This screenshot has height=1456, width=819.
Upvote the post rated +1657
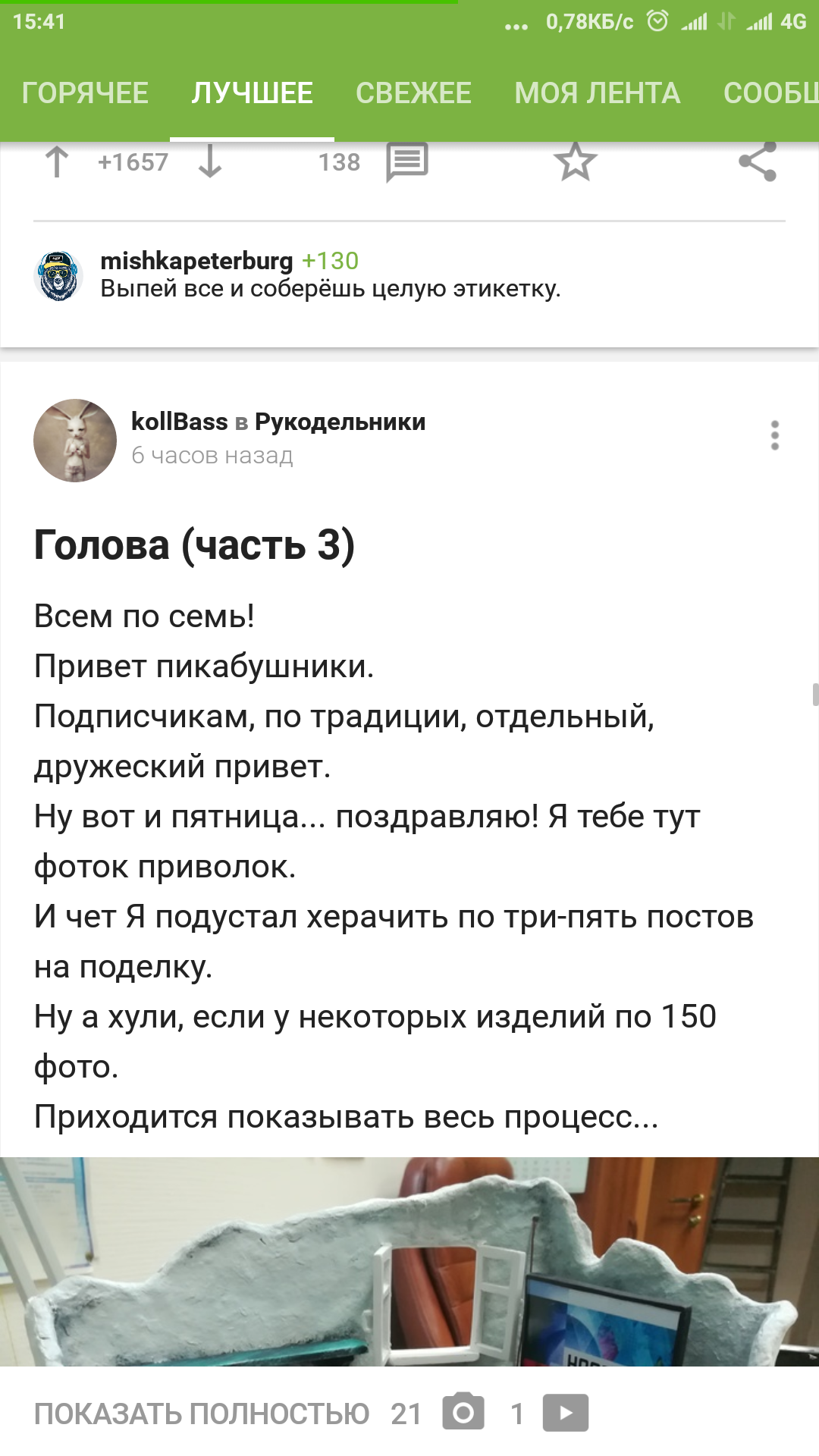(x=57, y=162)
